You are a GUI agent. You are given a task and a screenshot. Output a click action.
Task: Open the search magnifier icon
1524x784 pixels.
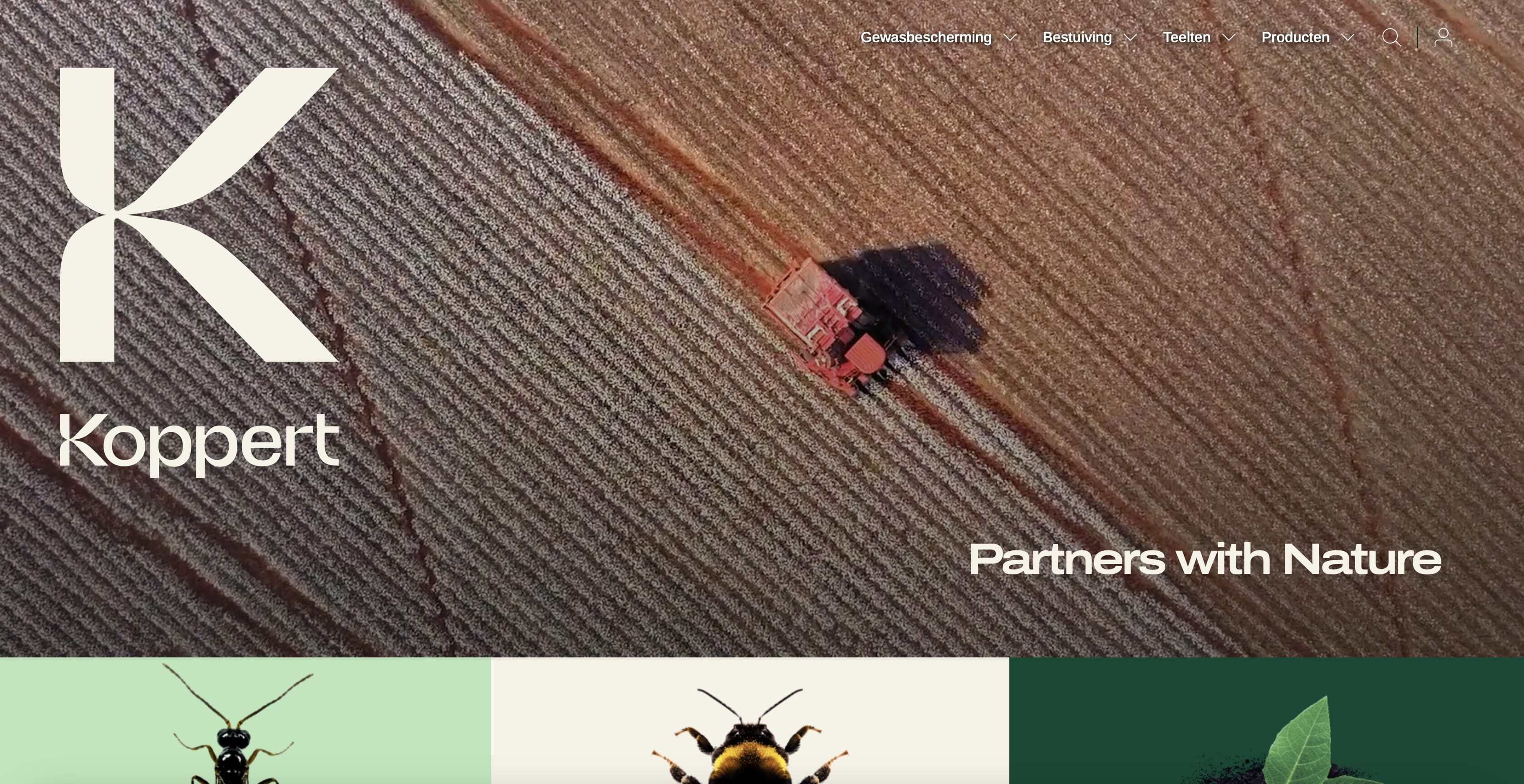click(1391, 37)
